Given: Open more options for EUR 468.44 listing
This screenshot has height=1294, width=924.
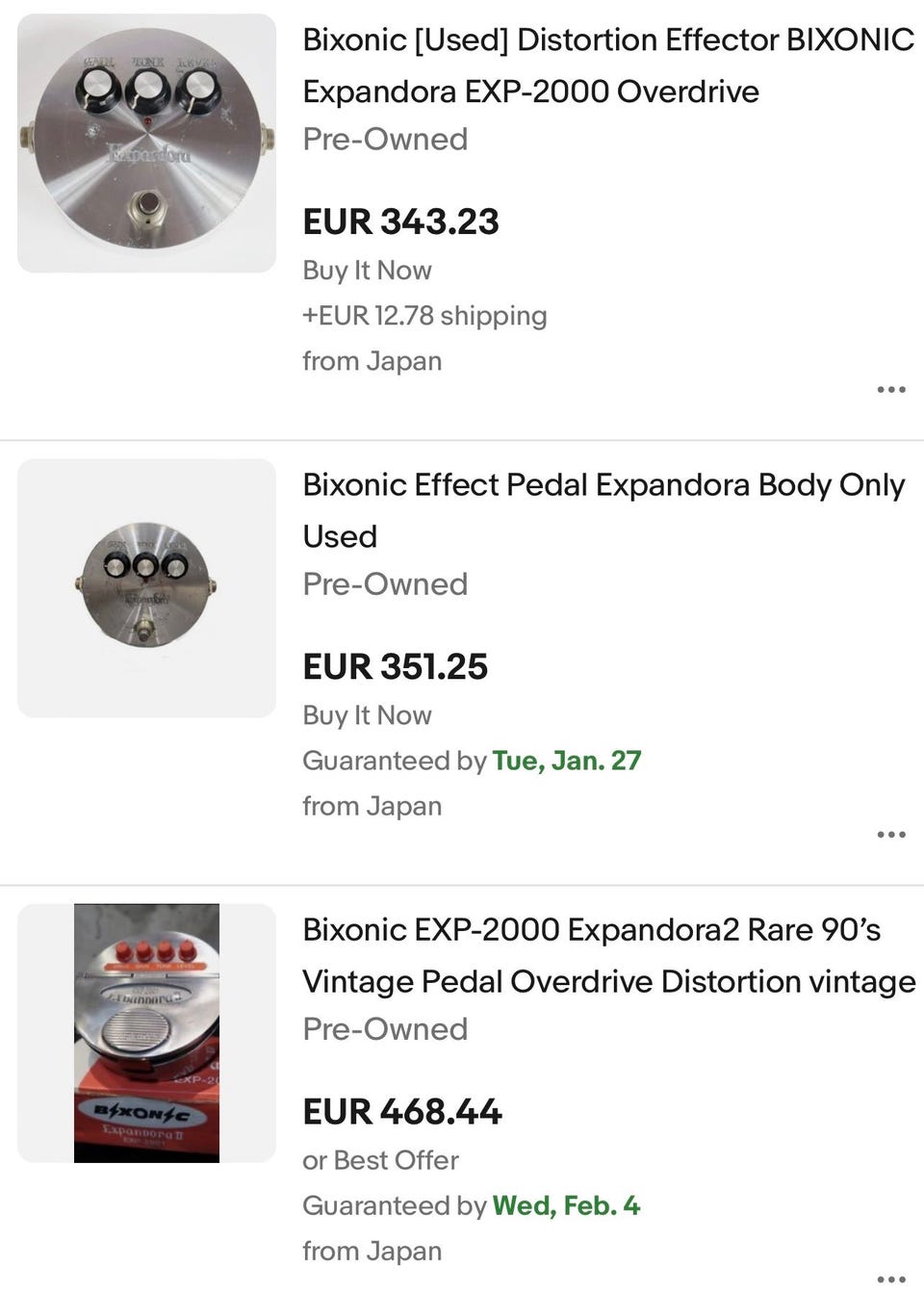Looking at the screenshot, I should 891,1279.
